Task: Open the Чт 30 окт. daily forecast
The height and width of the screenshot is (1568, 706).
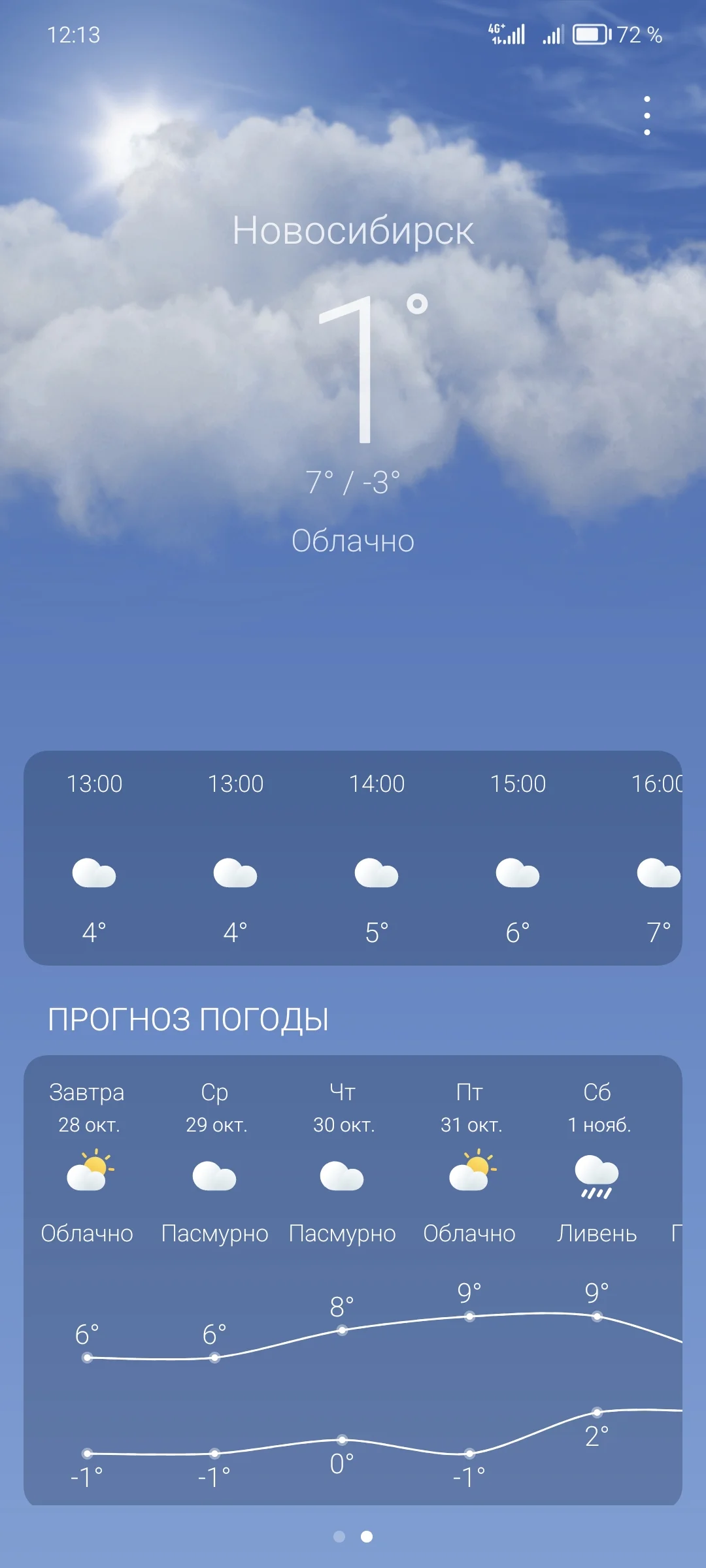Action: (345, 1104)
